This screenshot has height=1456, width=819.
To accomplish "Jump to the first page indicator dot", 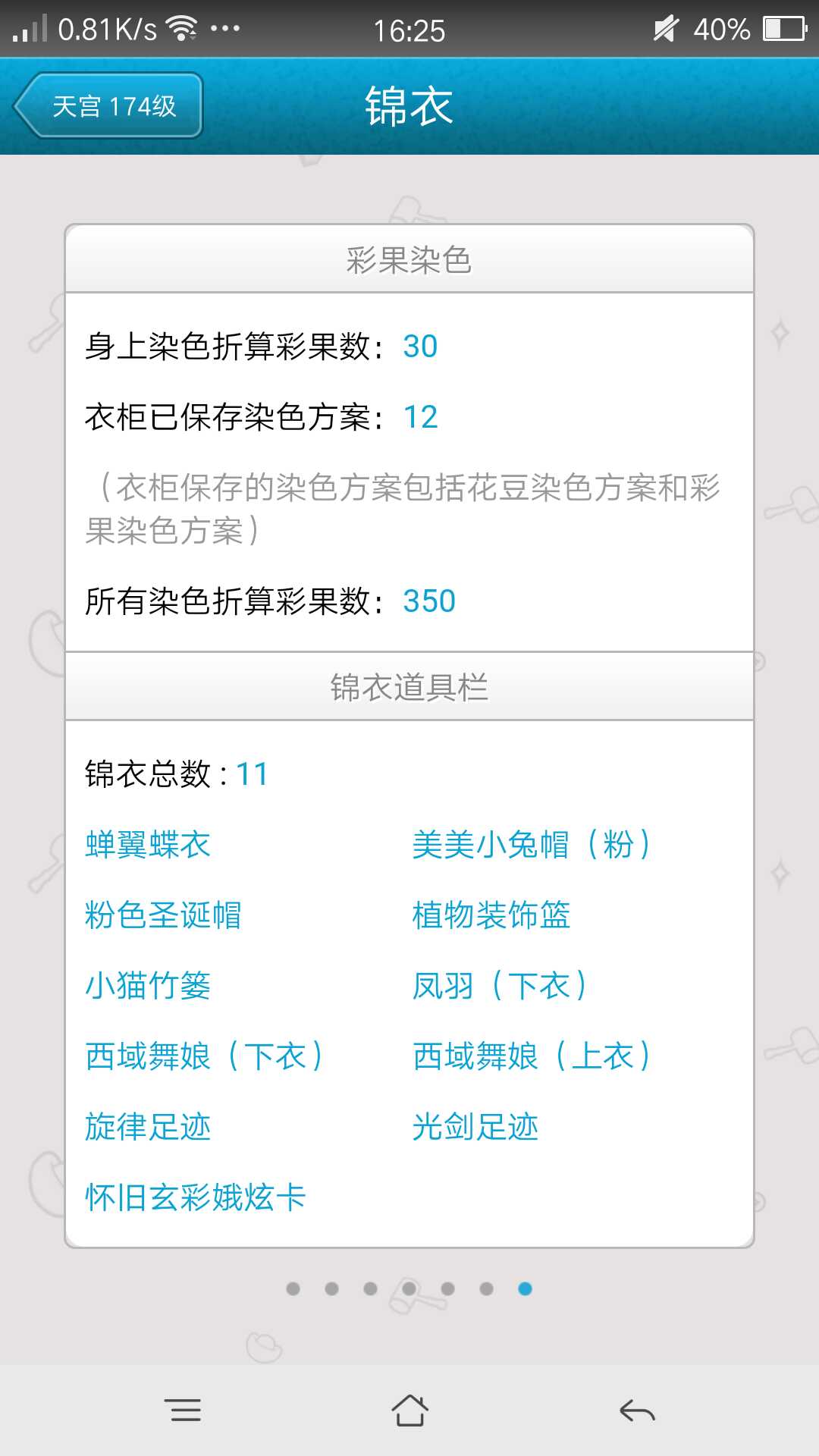I will (x=293, y=1288).
